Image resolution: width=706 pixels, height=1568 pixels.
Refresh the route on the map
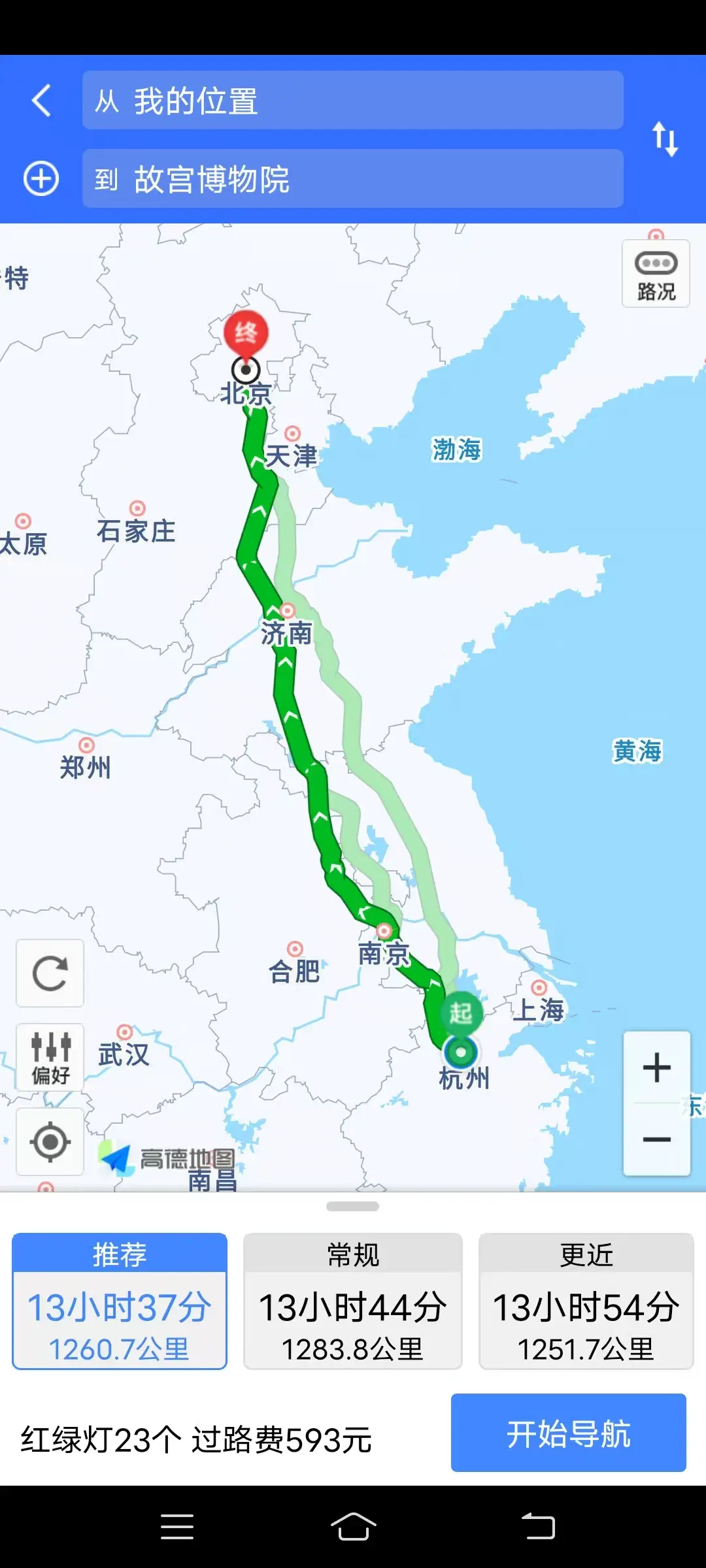point(50,973)
